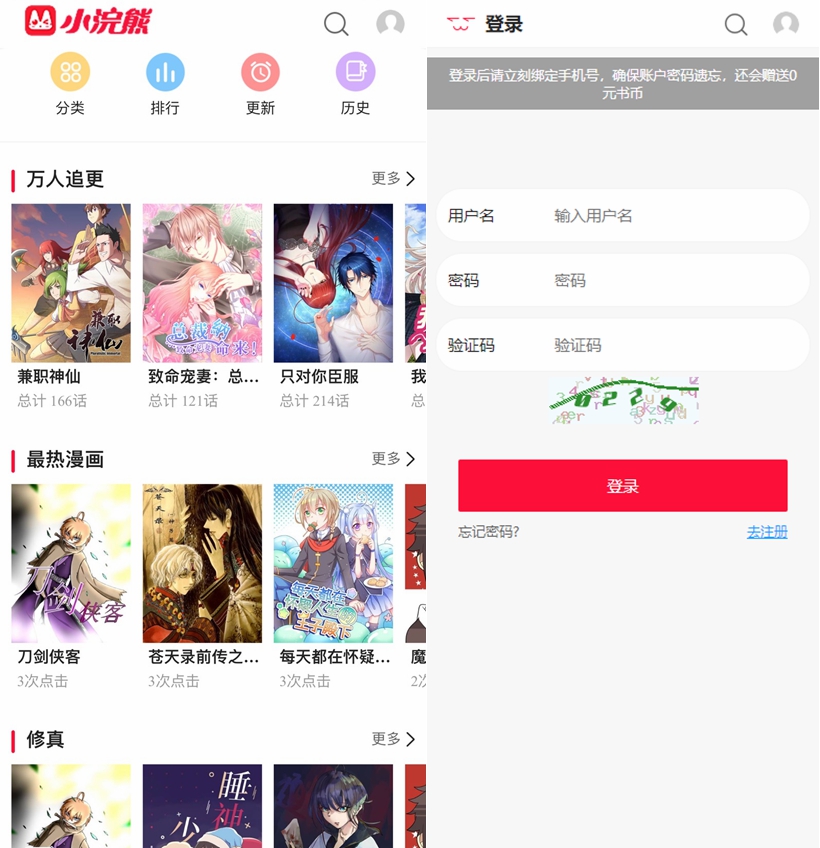Tap the 忘记密码 forgot password link
Image resolution: width=820 pixels, height=848 pixels.
489,532
